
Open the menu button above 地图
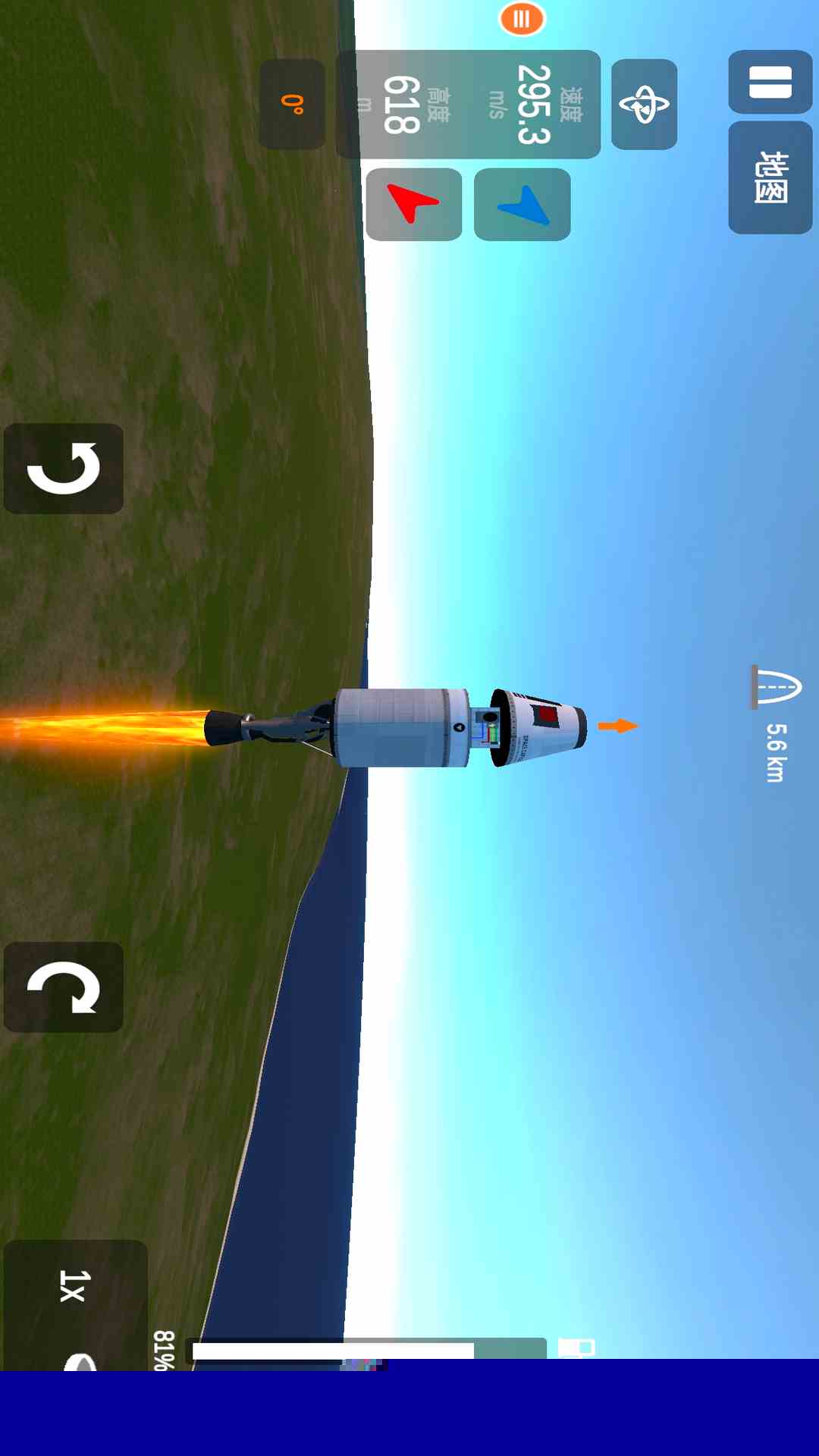tap(770, 82)
